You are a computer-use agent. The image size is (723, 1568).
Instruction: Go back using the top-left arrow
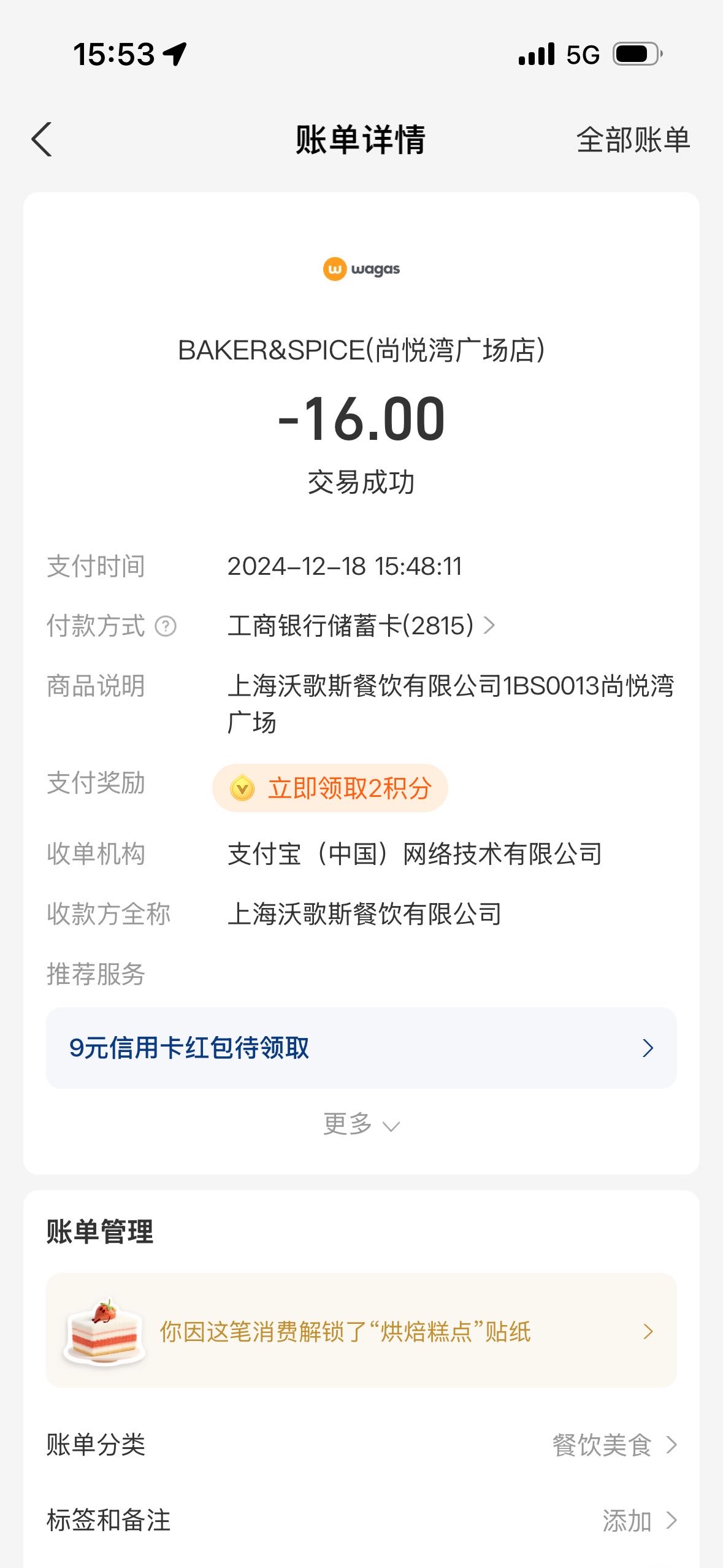pyautogui.click(x=41, y=139)
